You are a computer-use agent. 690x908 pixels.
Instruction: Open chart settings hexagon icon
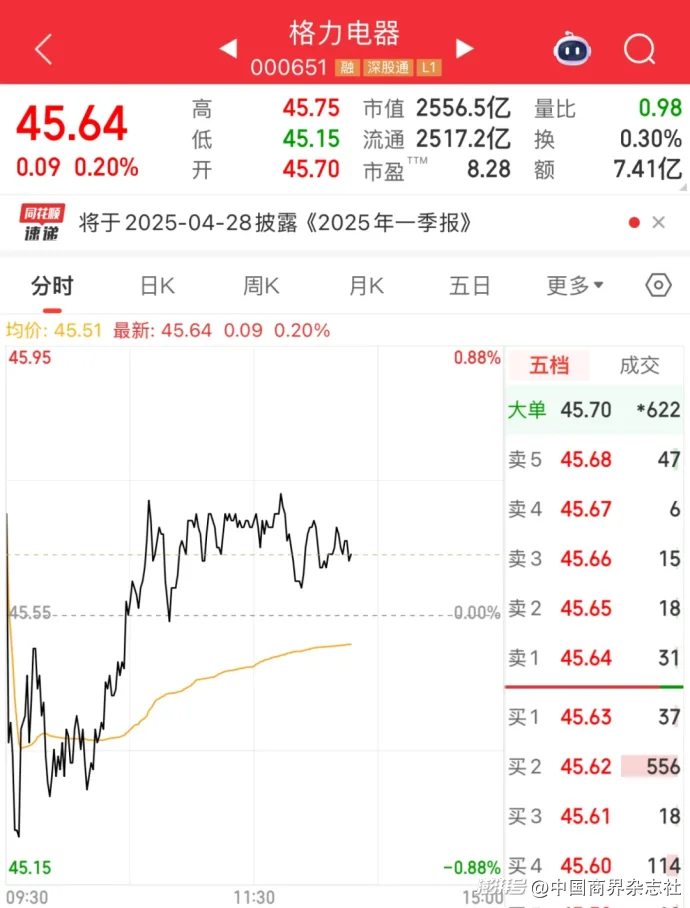[x=658, y=286]
